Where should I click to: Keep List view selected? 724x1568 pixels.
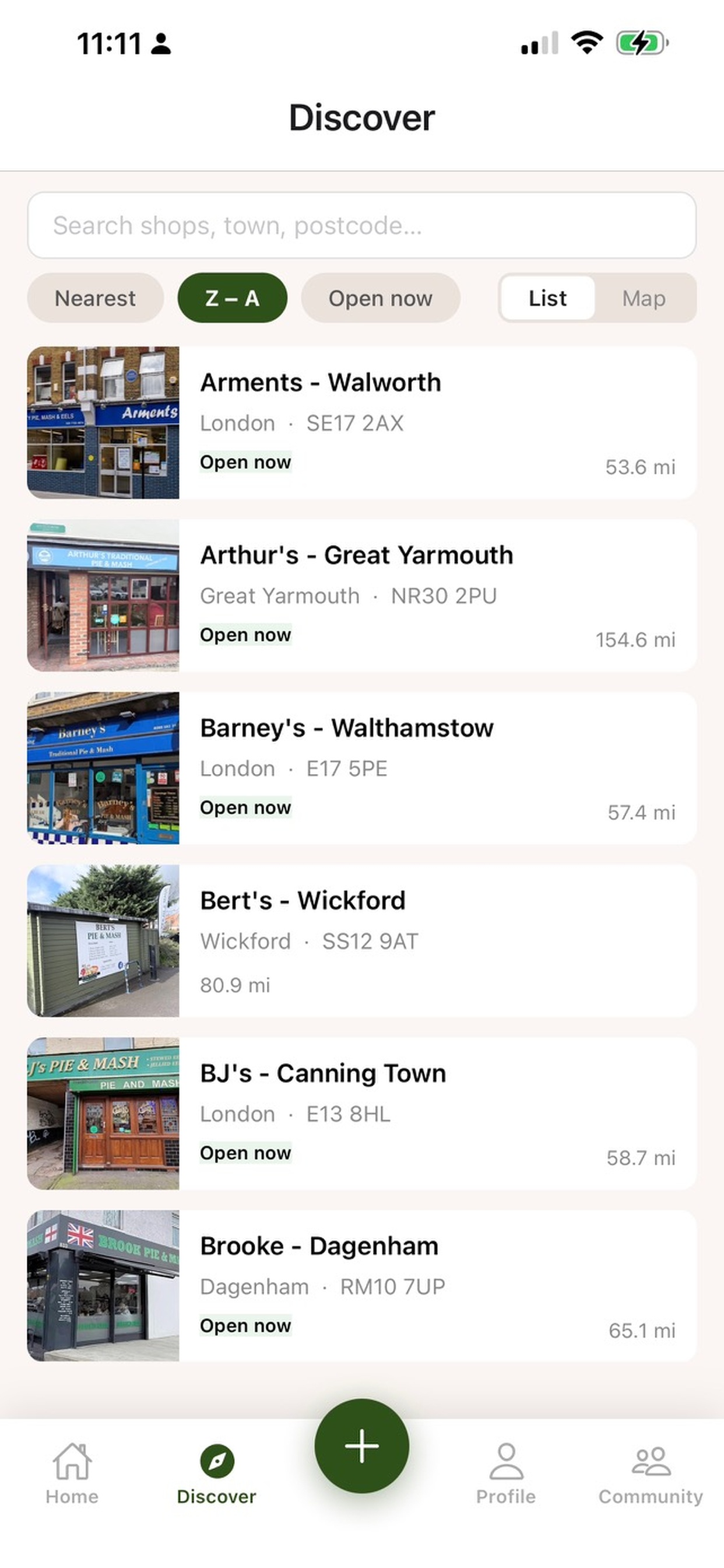click(546, 298)
